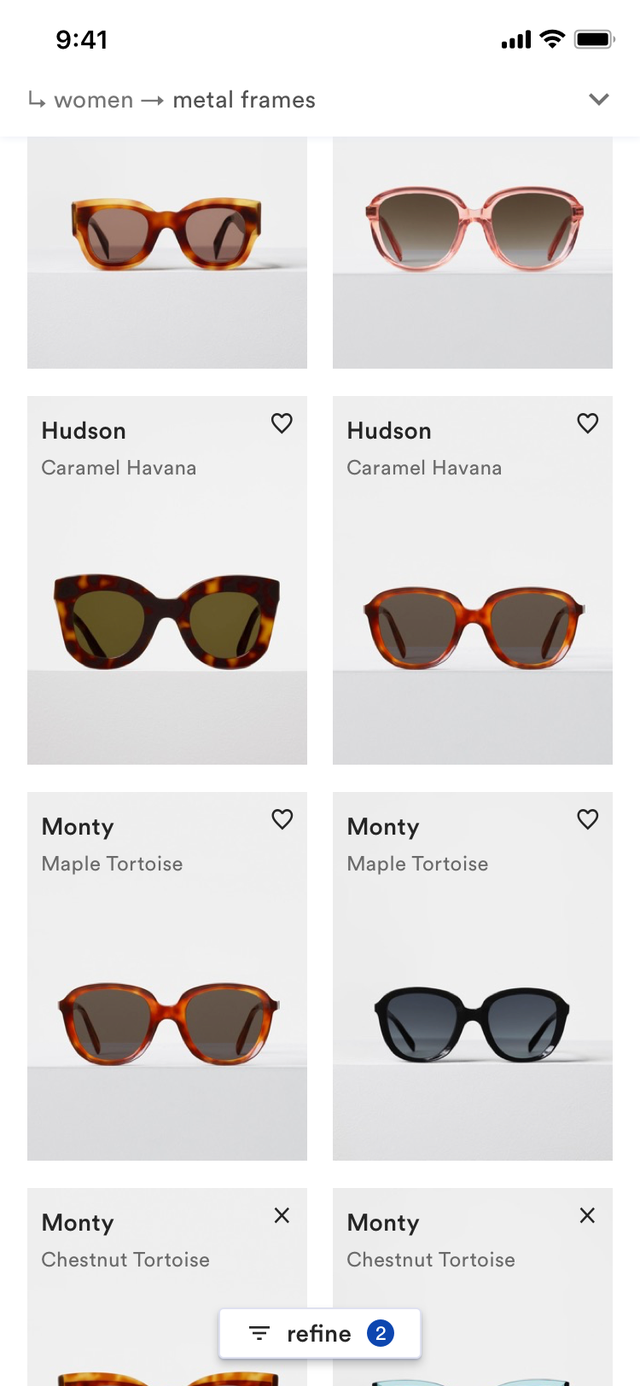The image size is (640, 1386).
Task: Dismiss the Monty Chestnut Tortoise card with blue frames
Action: click(x=588, y=1215)
